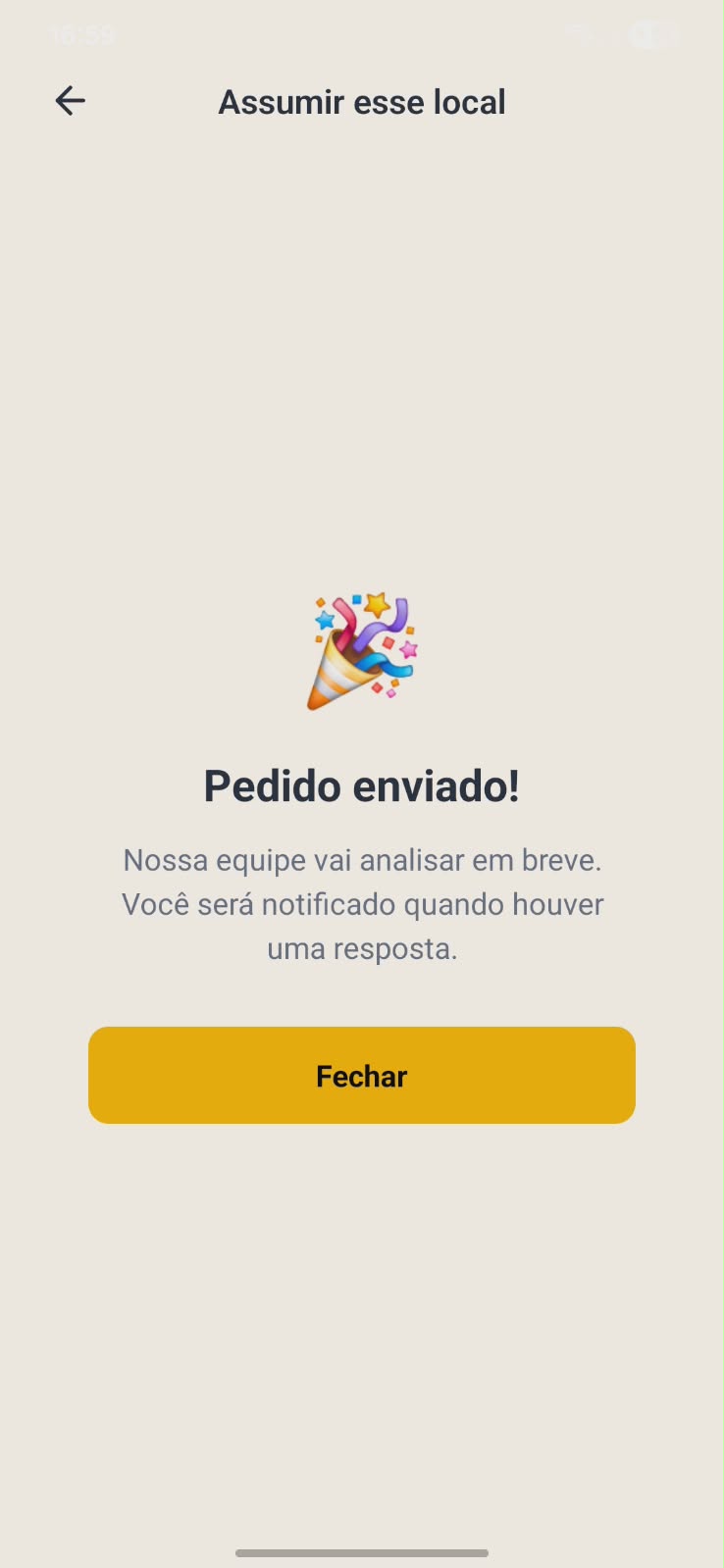Click the "Pedido enviado!" heading

[362, 784]
